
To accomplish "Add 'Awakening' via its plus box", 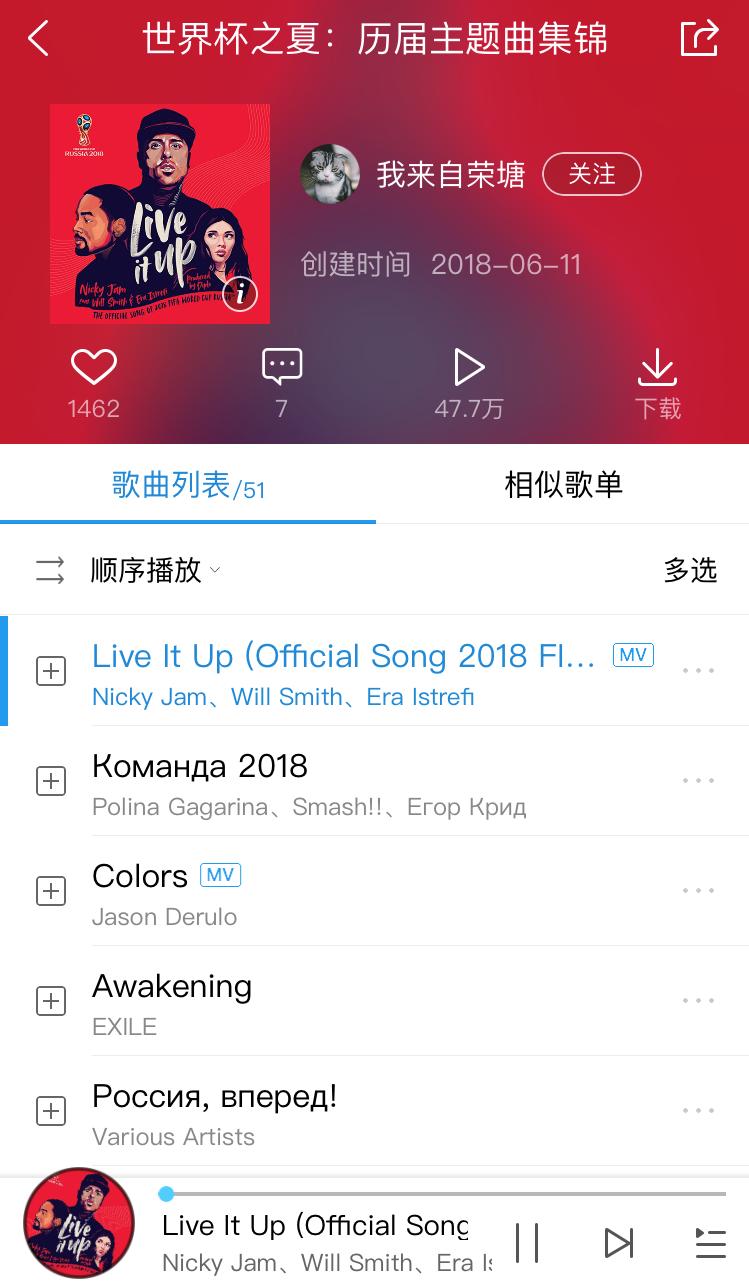I will [x=51, y=1001].
